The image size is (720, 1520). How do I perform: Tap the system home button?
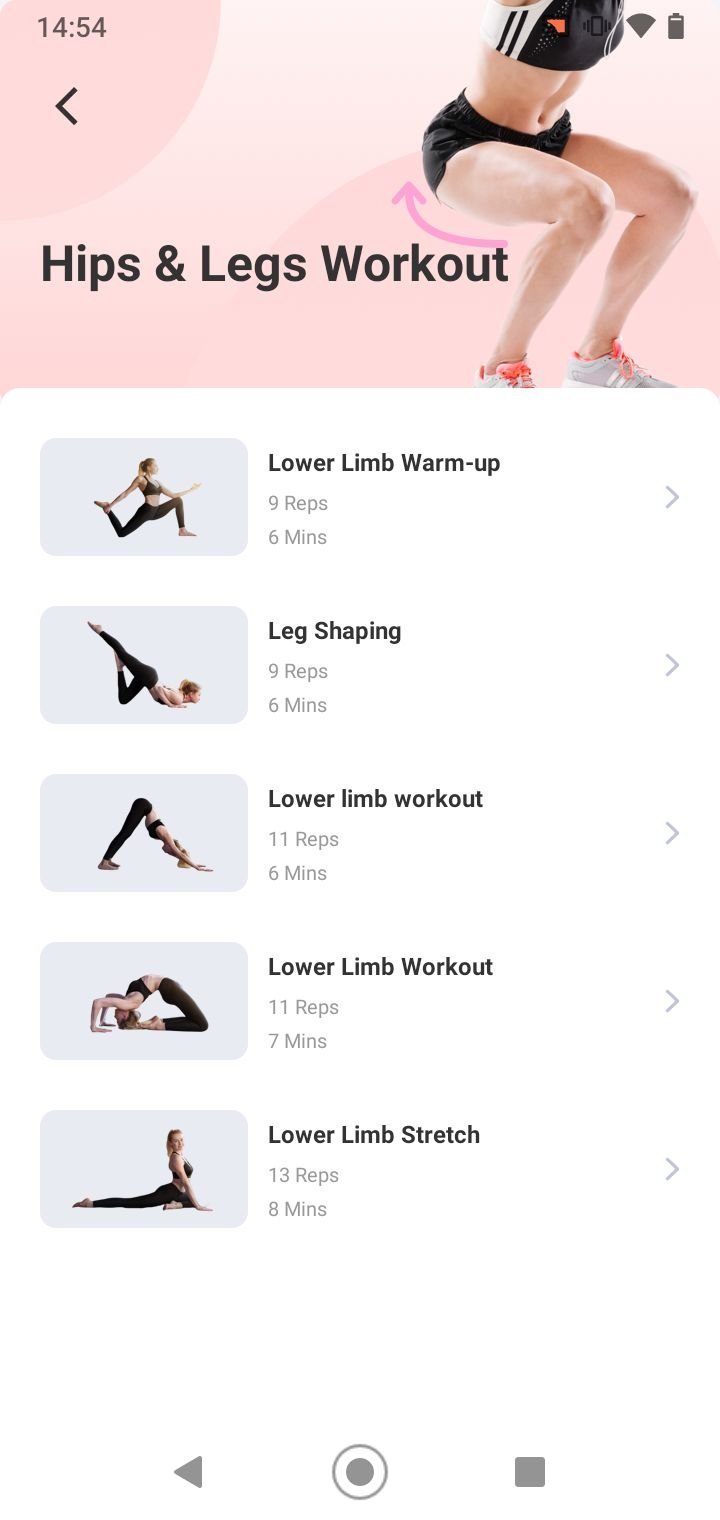coord(360,1472)
